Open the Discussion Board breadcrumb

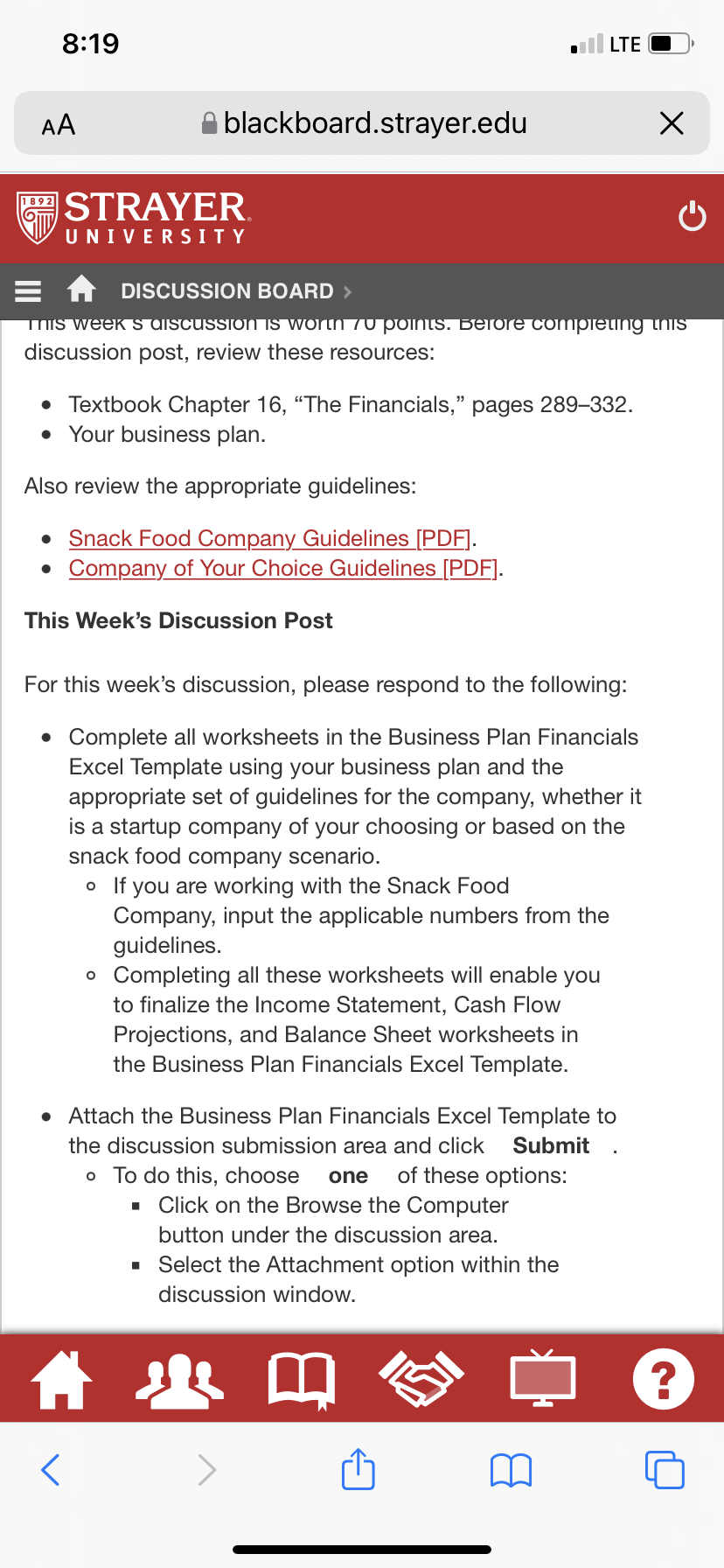(227, 290)
